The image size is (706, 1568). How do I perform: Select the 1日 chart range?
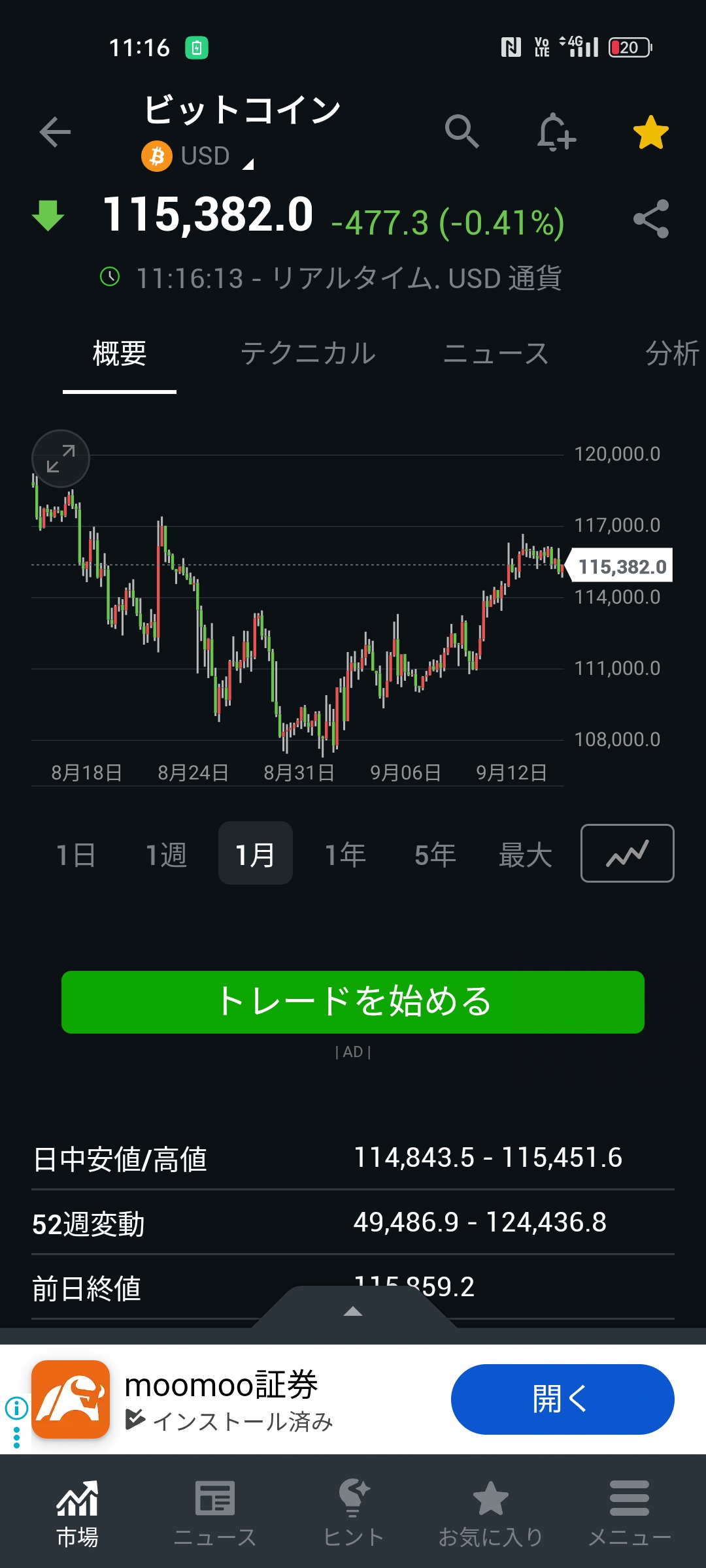tap(76, 855)
